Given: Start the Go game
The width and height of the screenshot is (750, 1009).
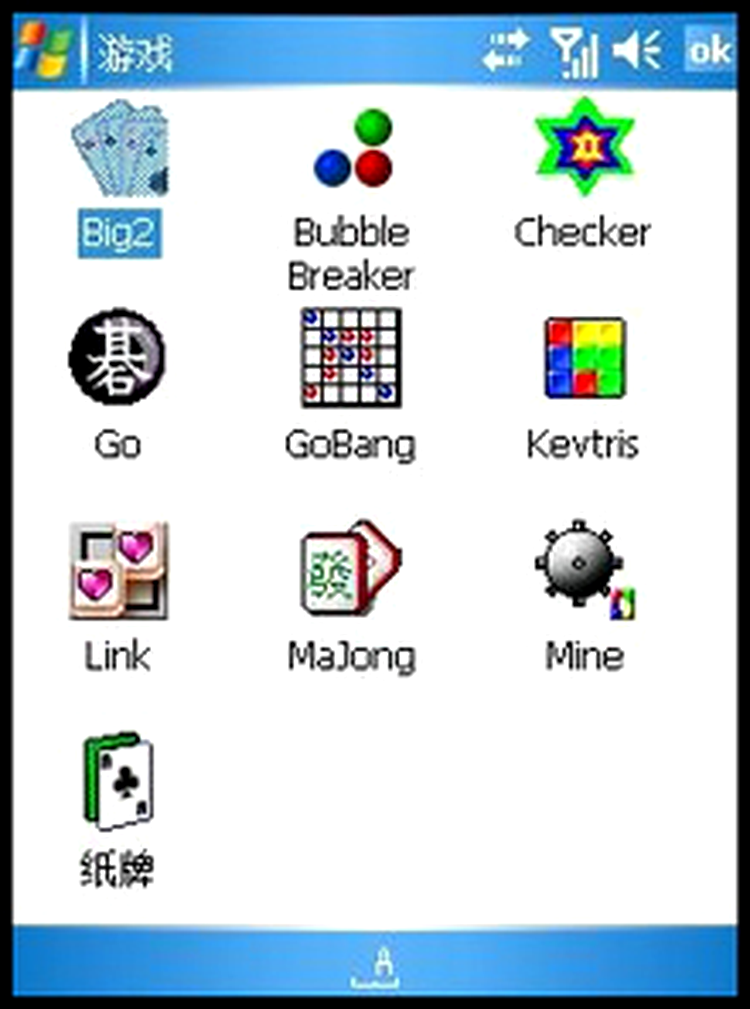Looking at the screenshot, I should 117,358.
